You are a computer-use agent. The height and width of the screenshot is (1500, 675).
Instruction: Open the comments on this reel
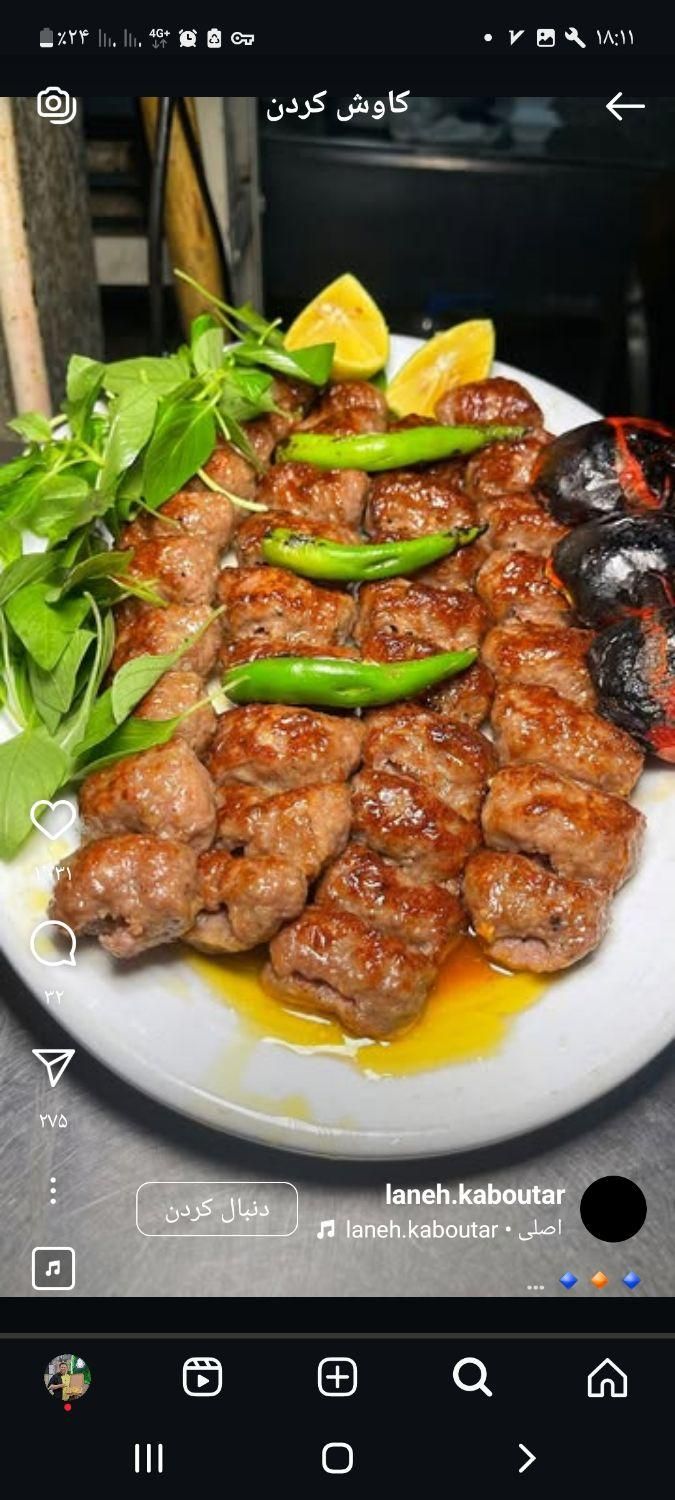(53, 944)
